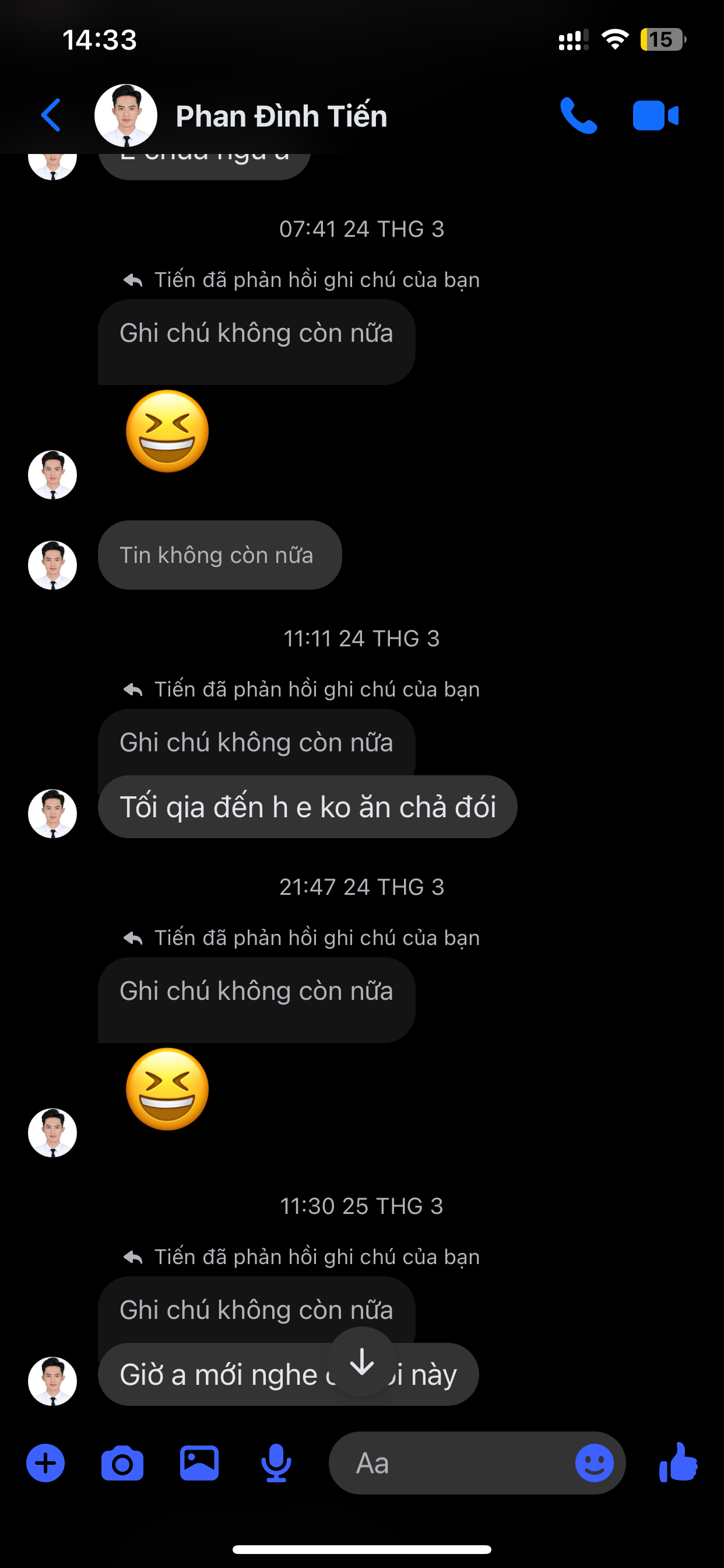
Task: Open the photo gallery picker
Action: pyautogui.click(x=199, y=1462)
